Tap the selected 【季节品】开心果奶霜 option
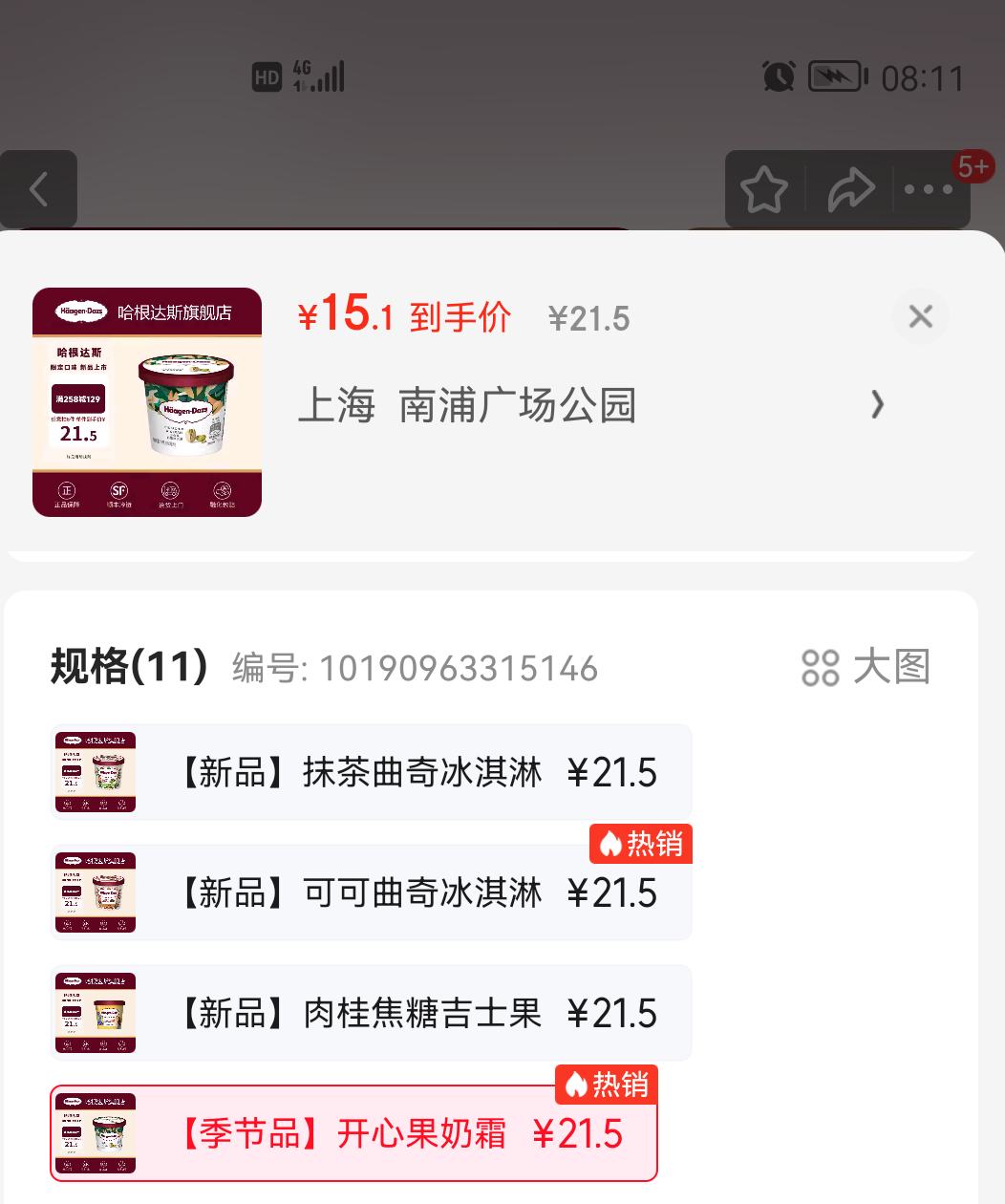1005x1204 pixels. (353, 1133)
